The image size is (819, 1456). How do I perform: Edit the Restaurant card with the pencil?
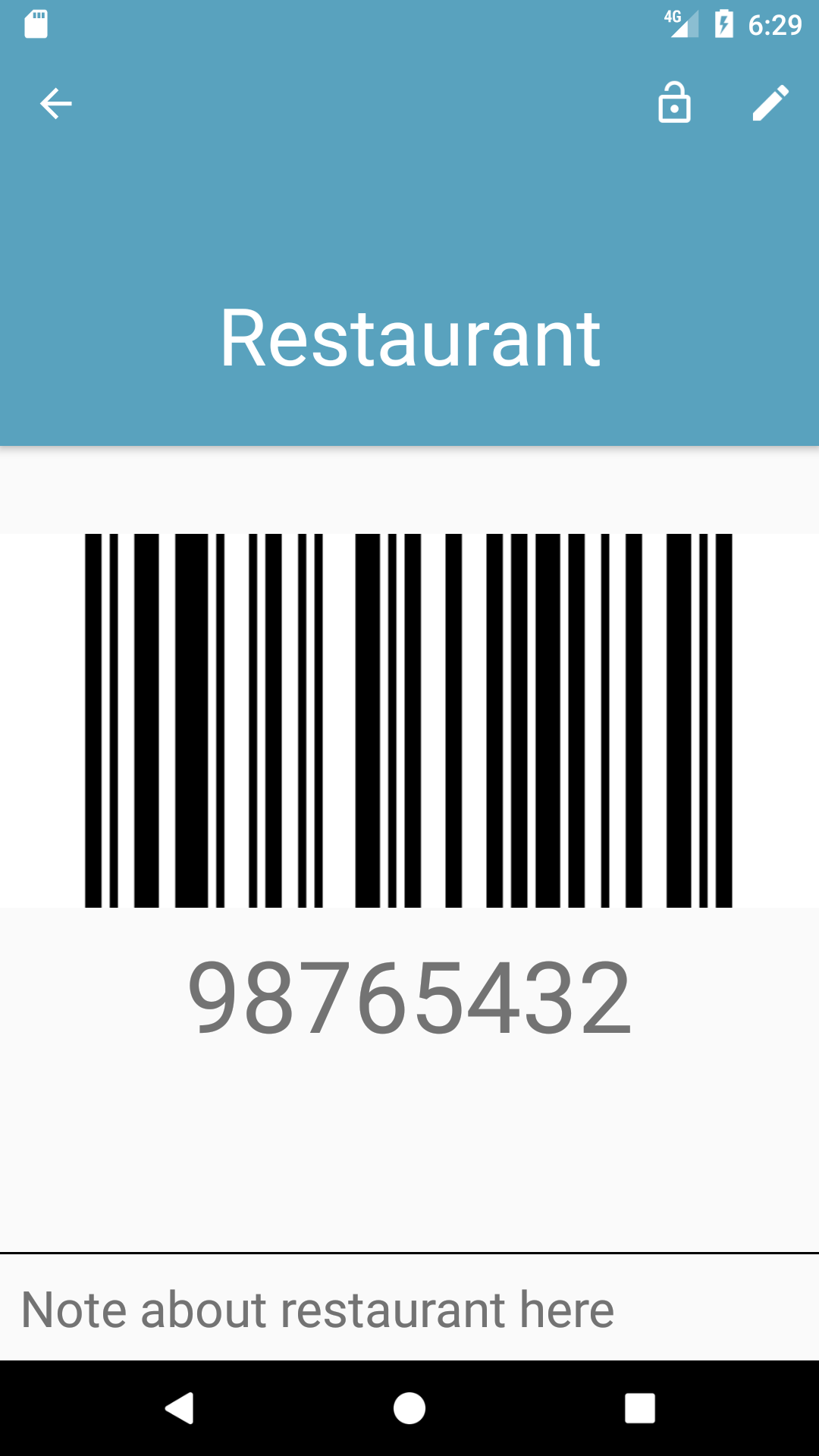coord(770,103)
